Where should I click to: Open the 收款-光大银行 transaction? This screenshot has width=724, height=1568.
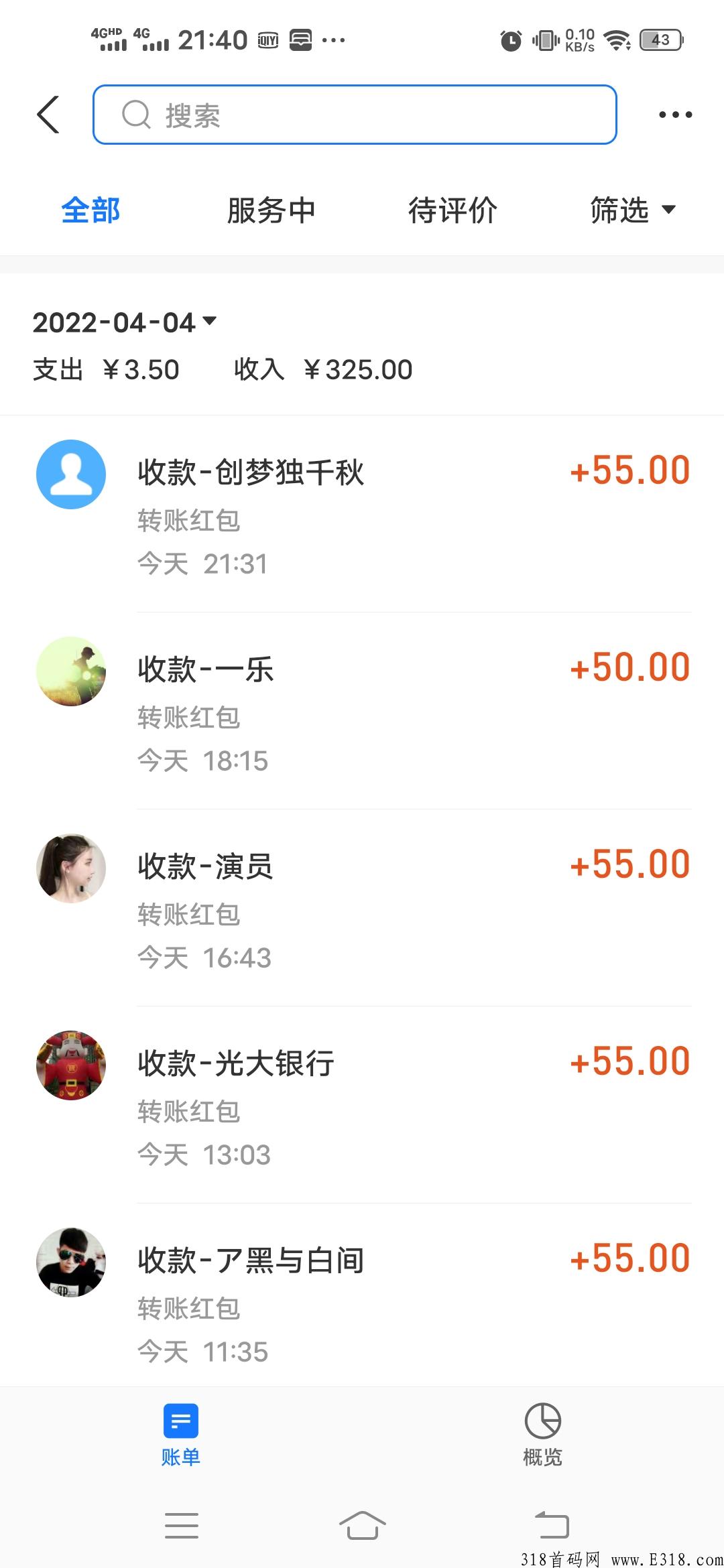pos(362,1104)
